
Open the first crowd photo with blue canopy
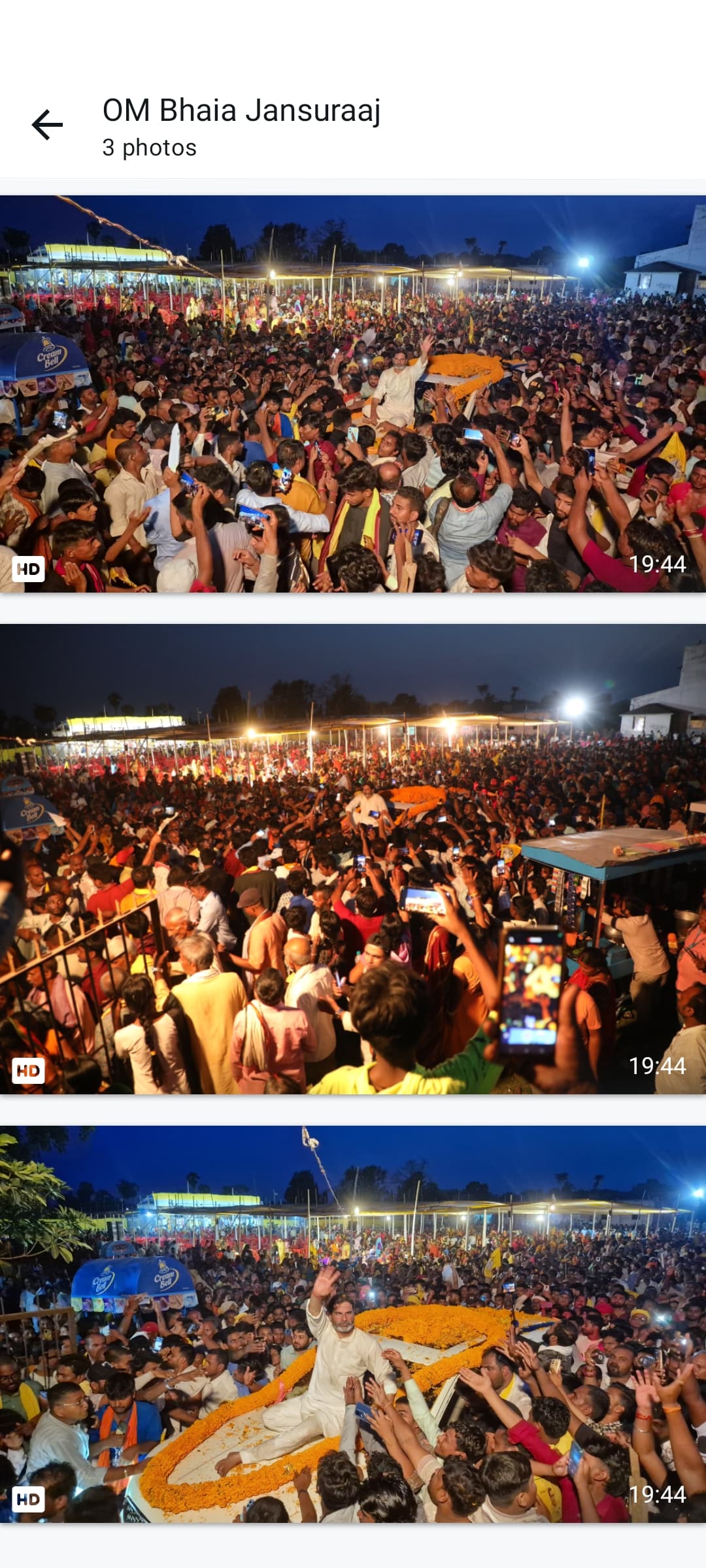click(x=353, y=394)
